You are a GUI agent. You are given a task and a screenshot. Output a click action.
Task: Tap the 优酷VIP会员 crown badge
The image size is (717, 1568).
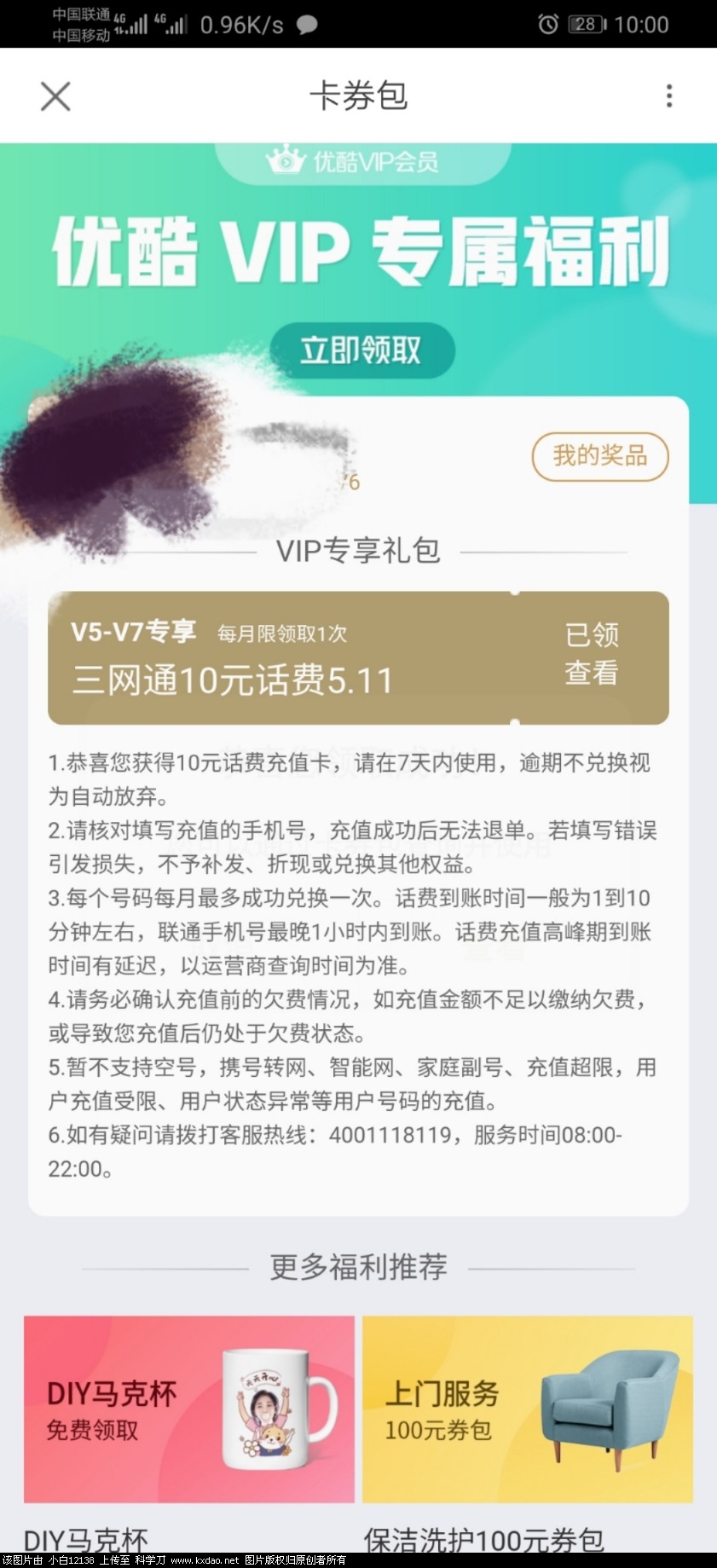pos(358,160)
